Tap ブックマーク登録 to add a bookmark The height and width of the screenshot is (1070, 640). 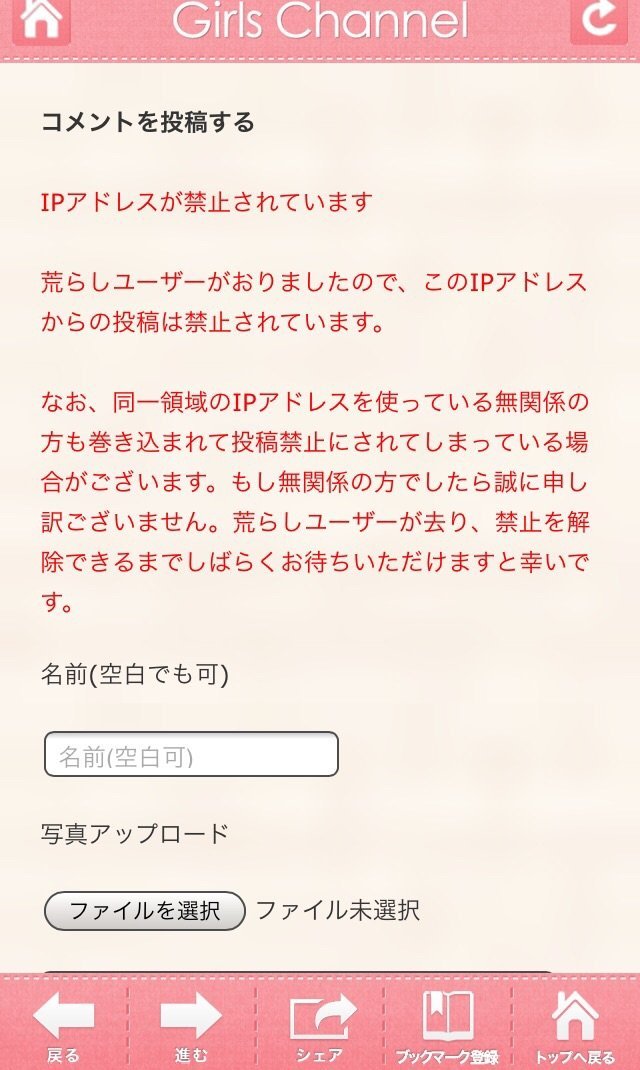click(447, 1027)
